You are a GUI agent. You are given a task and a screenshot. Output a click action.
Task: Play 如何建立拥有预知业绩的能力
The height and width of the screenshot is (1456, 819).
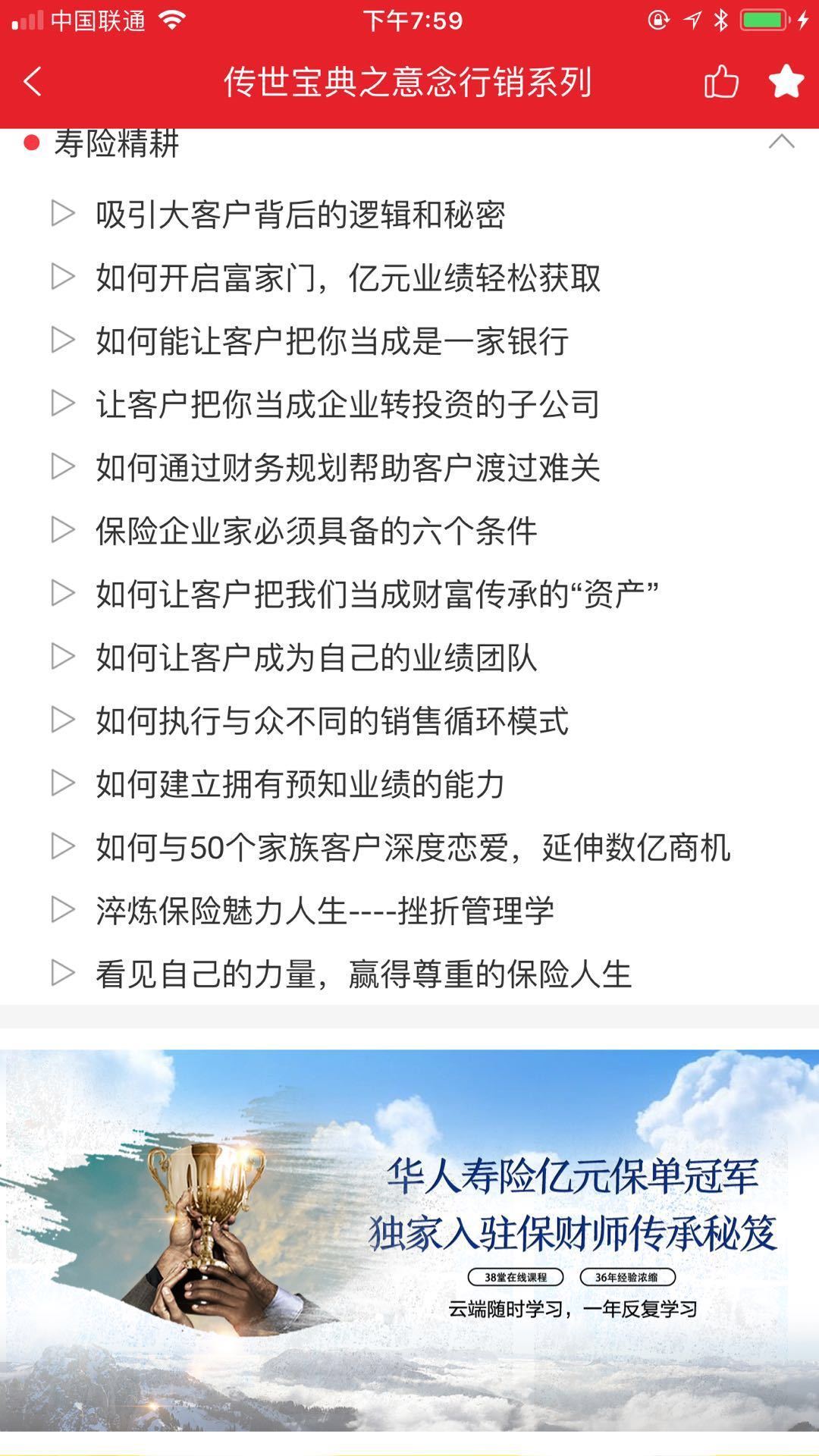click(x=300, y=783)
